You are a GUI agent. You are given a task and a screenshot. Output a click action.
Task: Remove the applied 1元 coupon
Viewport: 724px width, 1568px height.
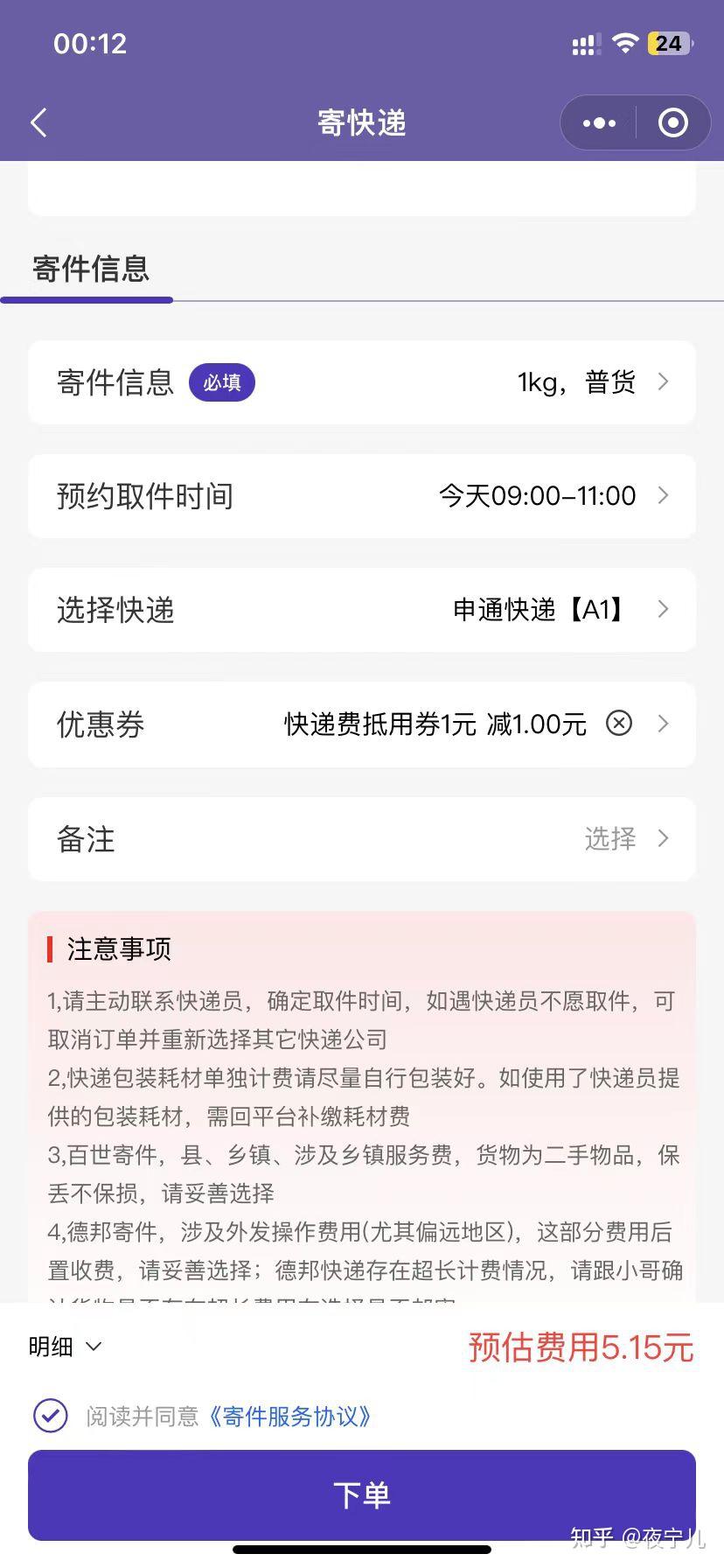[619, 724]
